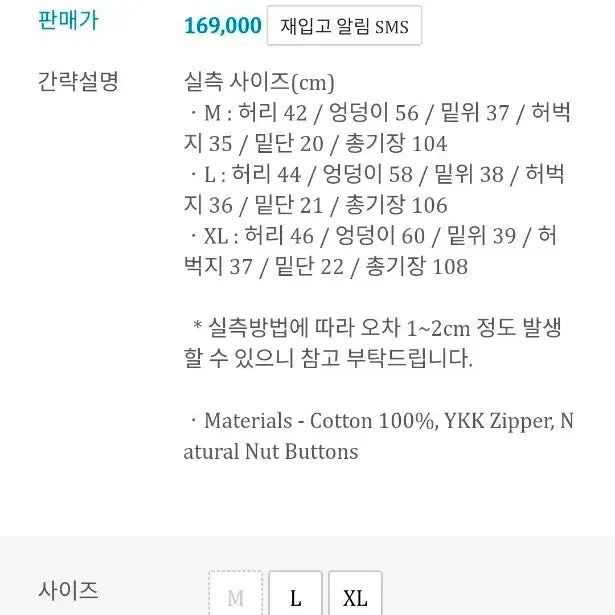Choose size XL

click(x=355, y=596)
